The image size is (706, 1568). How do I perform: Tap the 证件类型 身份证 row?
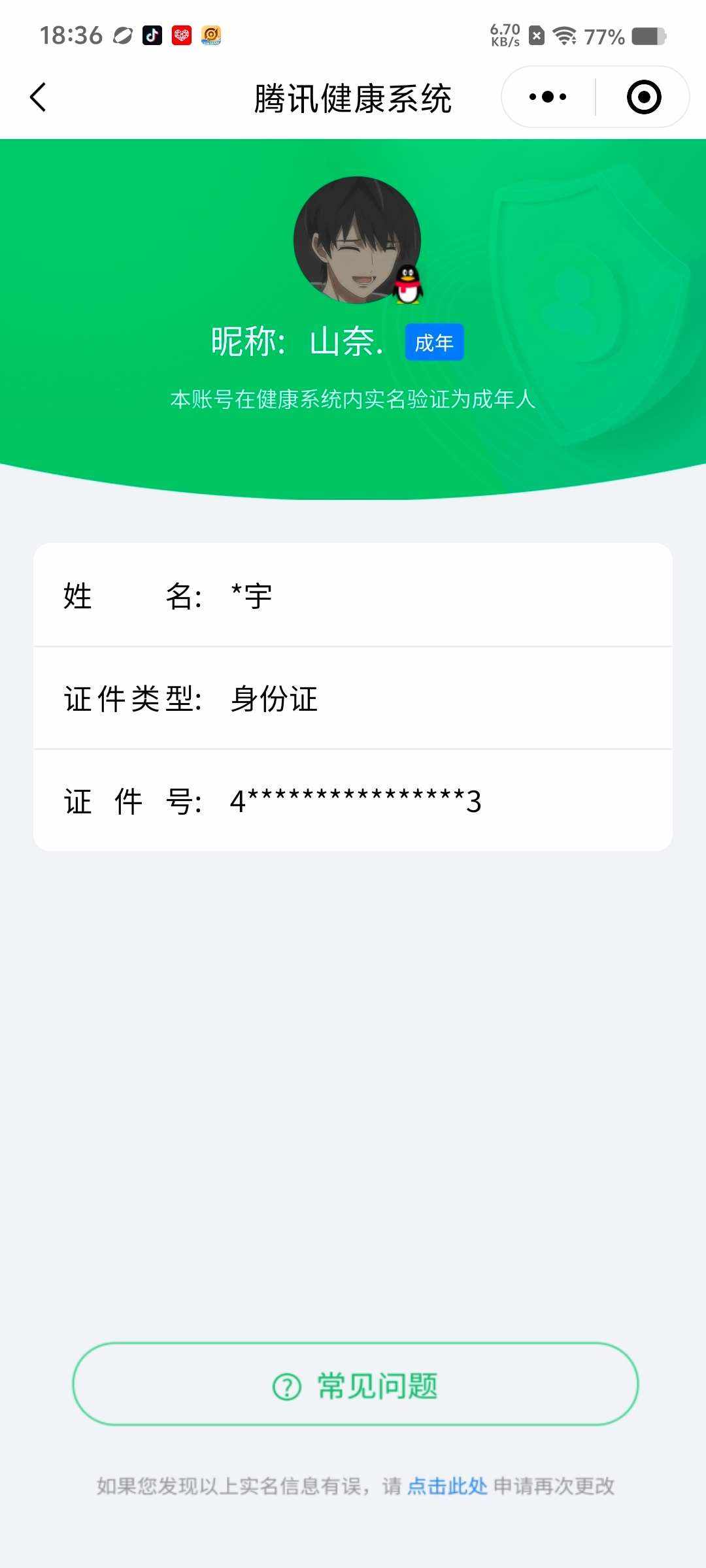tap(353, 699)
